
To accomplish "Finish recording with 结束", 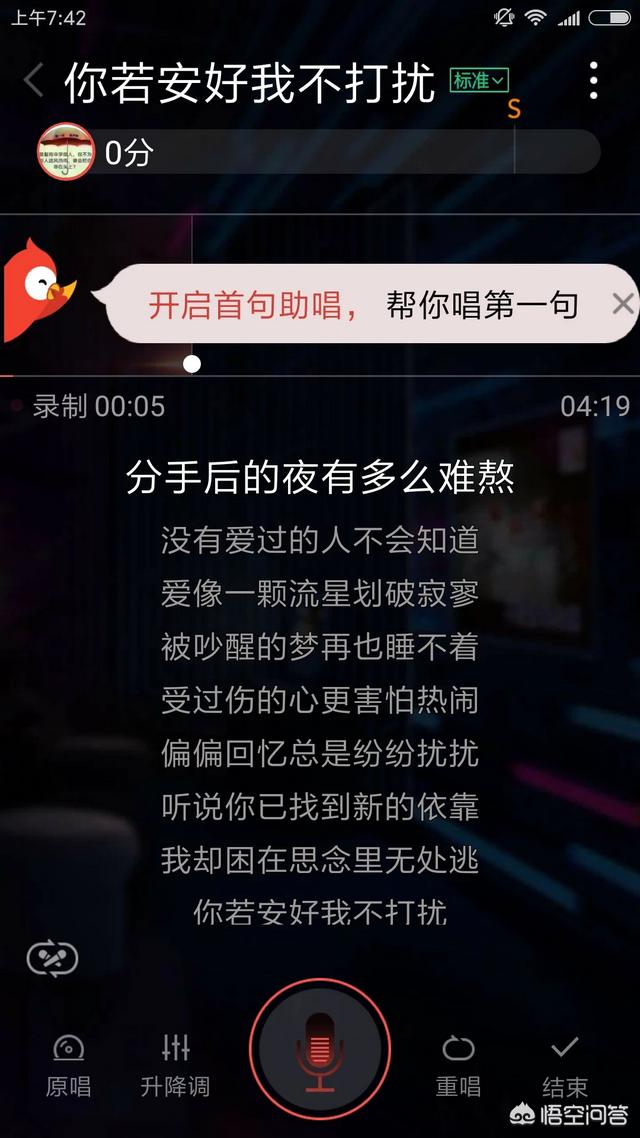I will coord(565,1063).
